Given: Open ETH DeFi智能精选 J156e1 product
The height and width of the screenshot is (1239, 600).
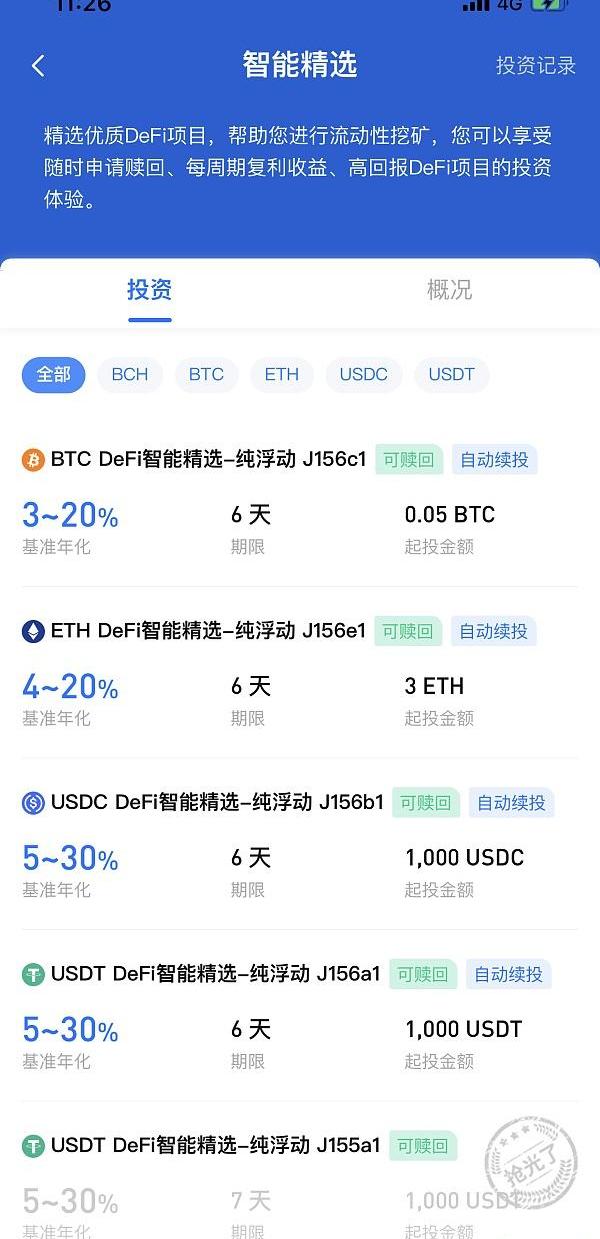Looking at the screenshot, I should (x=300, y=673).
